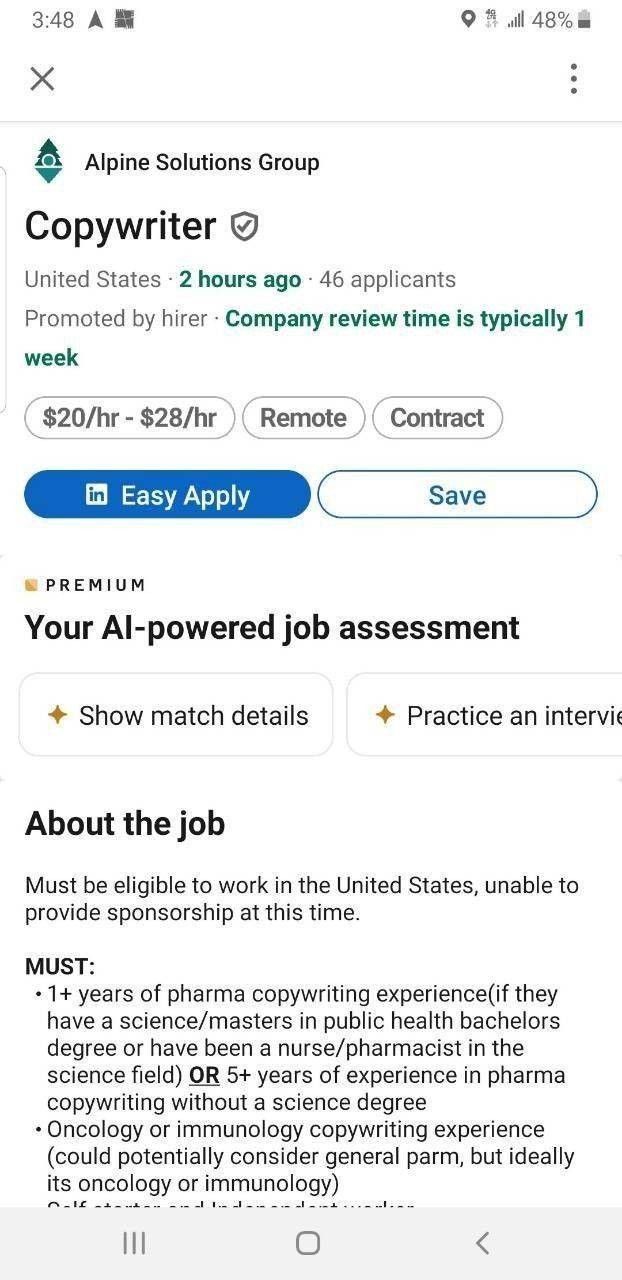
Task: Go to the home screen via system button
Action: coord(308,1243)
